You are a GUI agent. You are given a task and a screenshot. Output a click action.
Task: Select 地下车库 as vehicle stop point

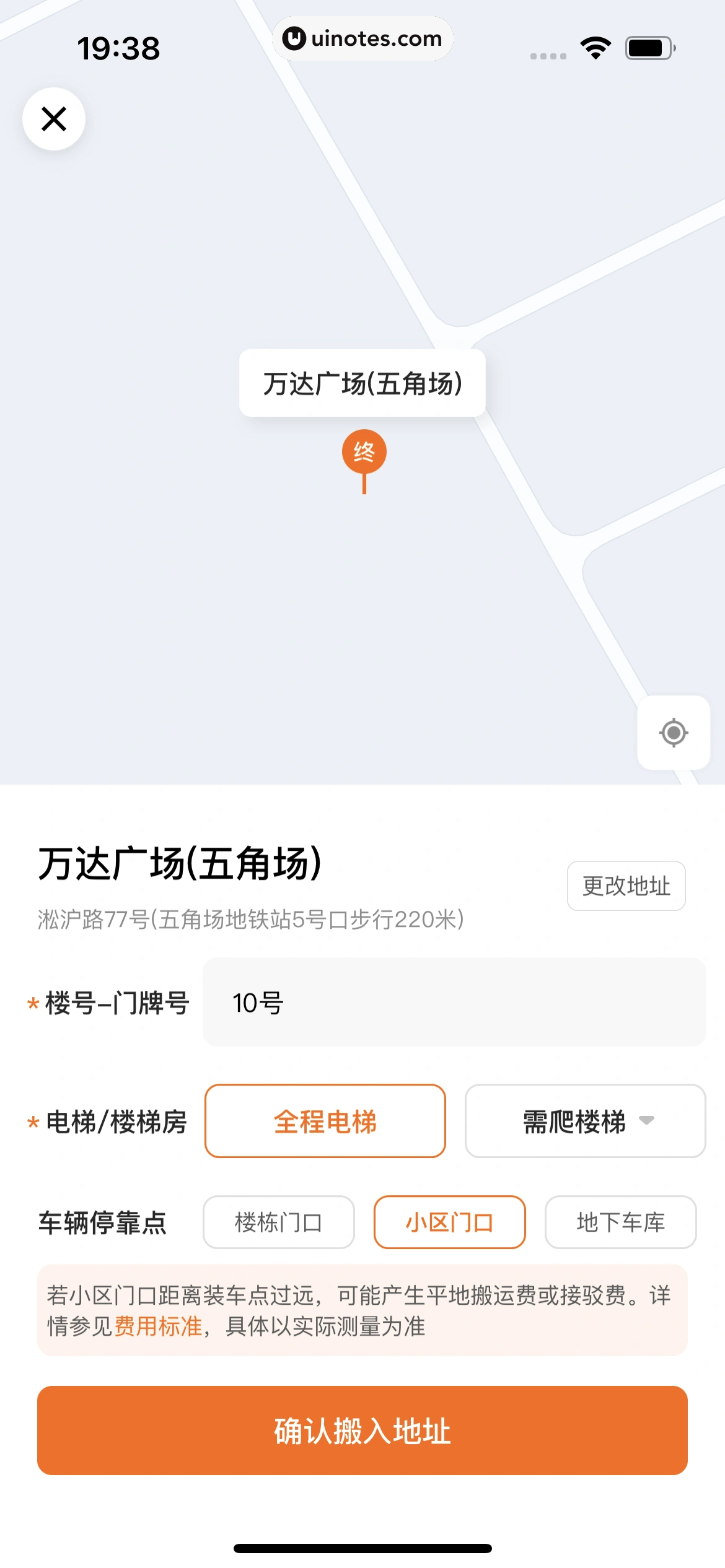coord(620,1222)
